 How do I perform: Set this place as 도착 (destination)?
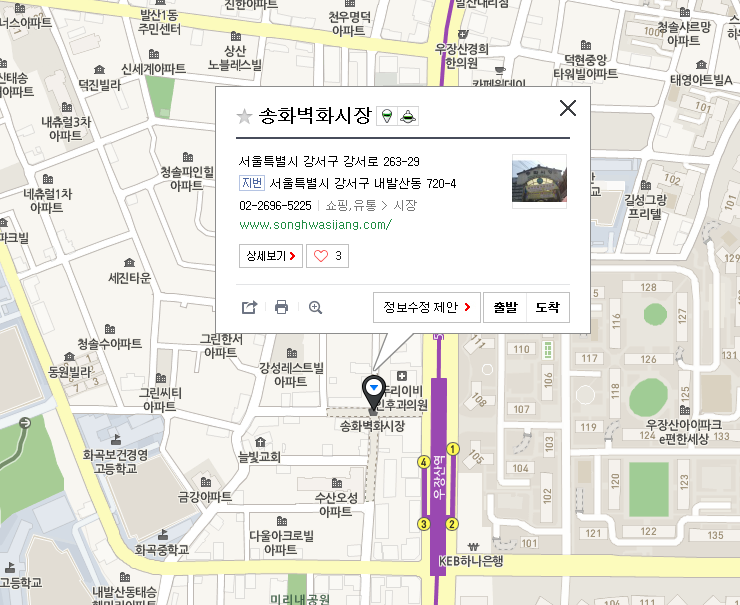click(x=548, y=307)
